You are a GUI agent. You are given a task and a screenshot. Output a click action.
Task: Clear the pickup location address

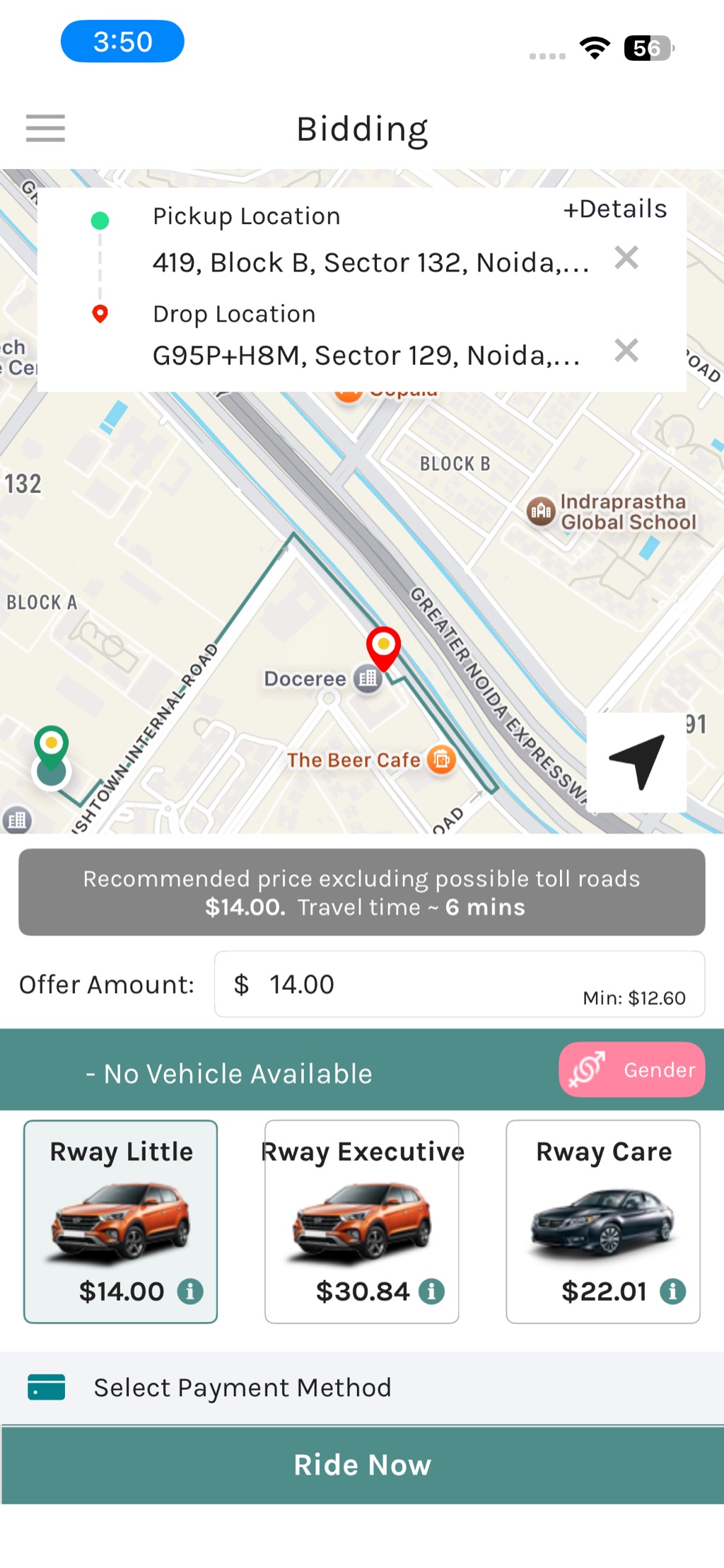tap(626, 258)
